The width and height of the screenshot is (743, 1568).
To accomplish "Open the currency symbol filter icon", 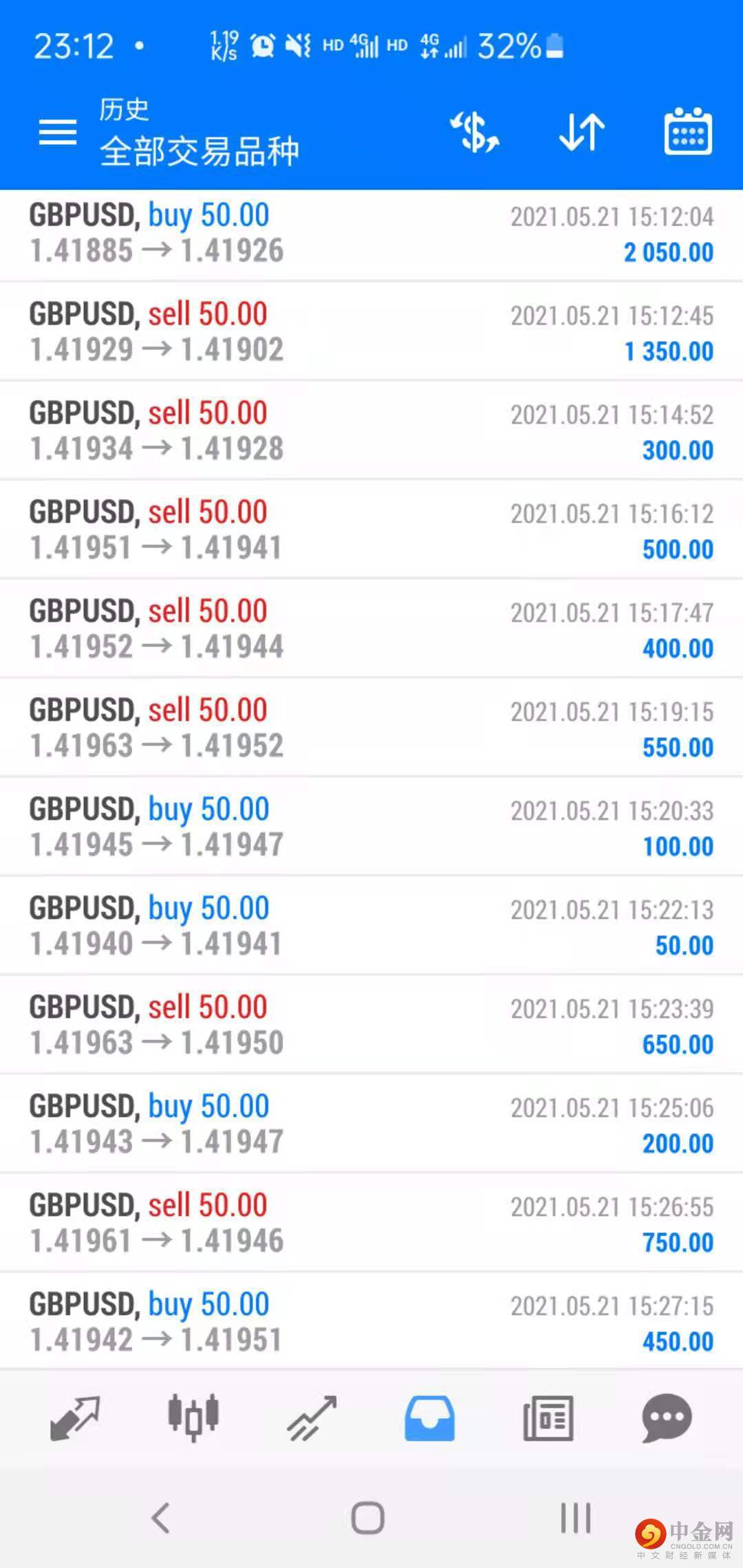I will pyautogui.click(x=475, y=132).
